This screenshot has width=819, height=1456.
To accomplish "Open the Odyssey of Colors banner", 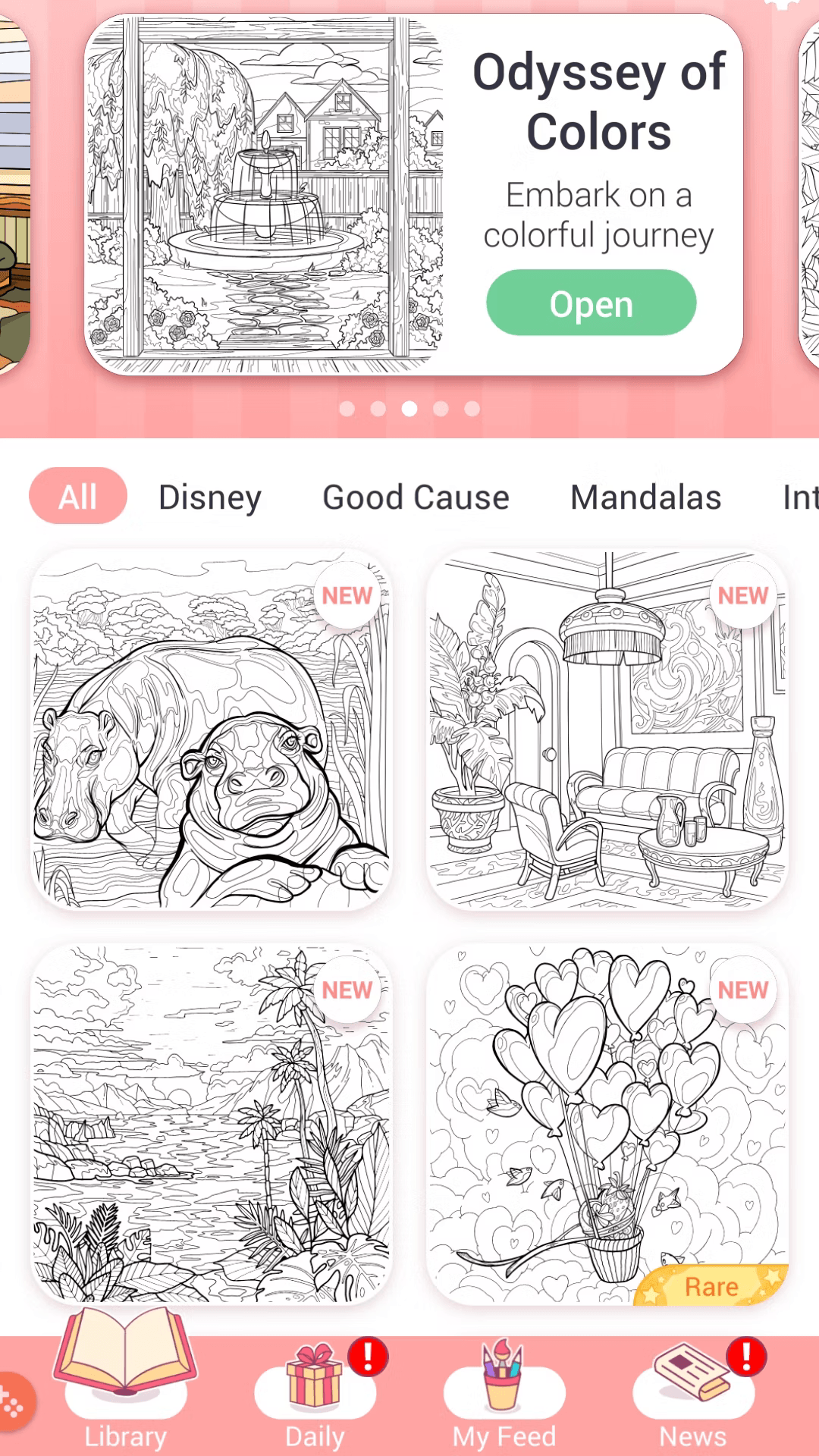I will tap(591, 303).
